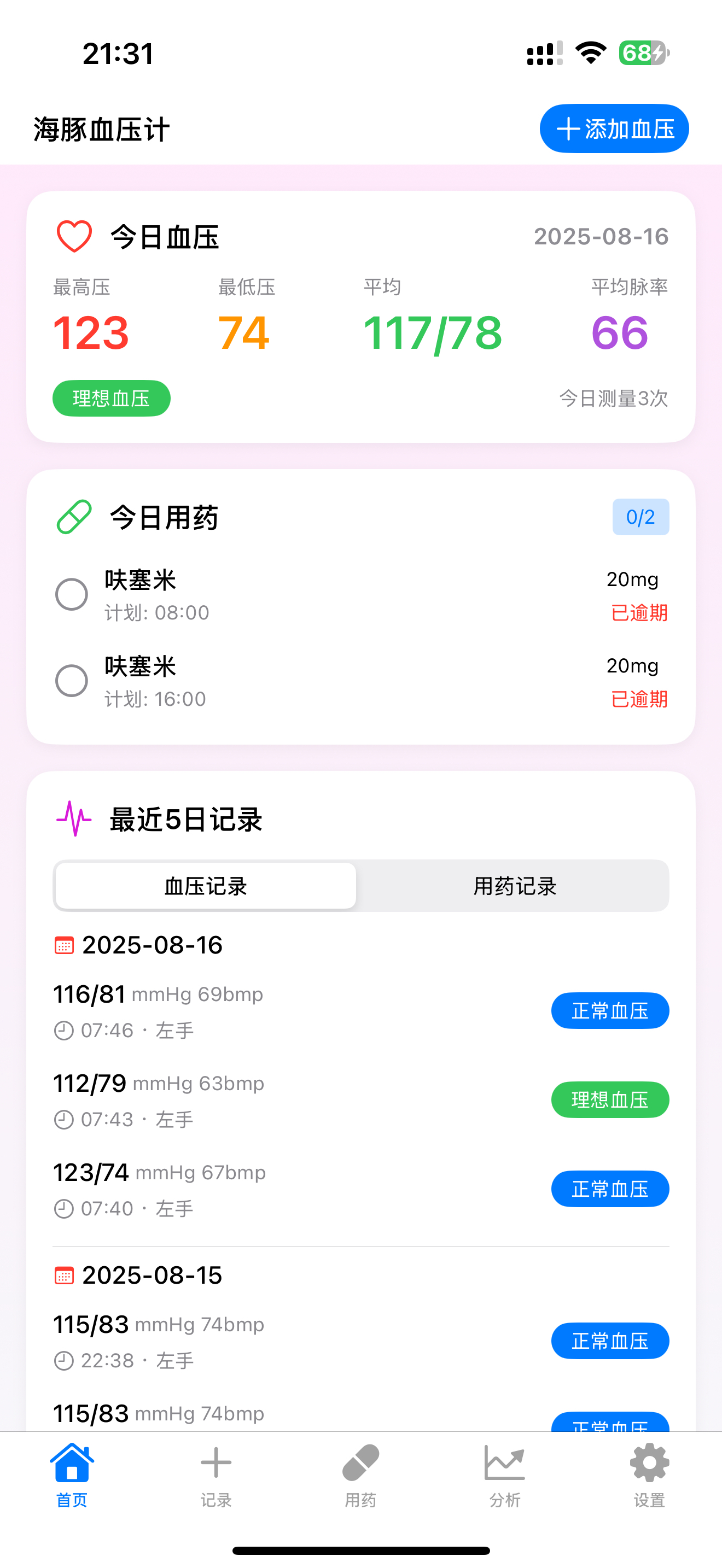Go to the 首页 tab

[72, 1473]
